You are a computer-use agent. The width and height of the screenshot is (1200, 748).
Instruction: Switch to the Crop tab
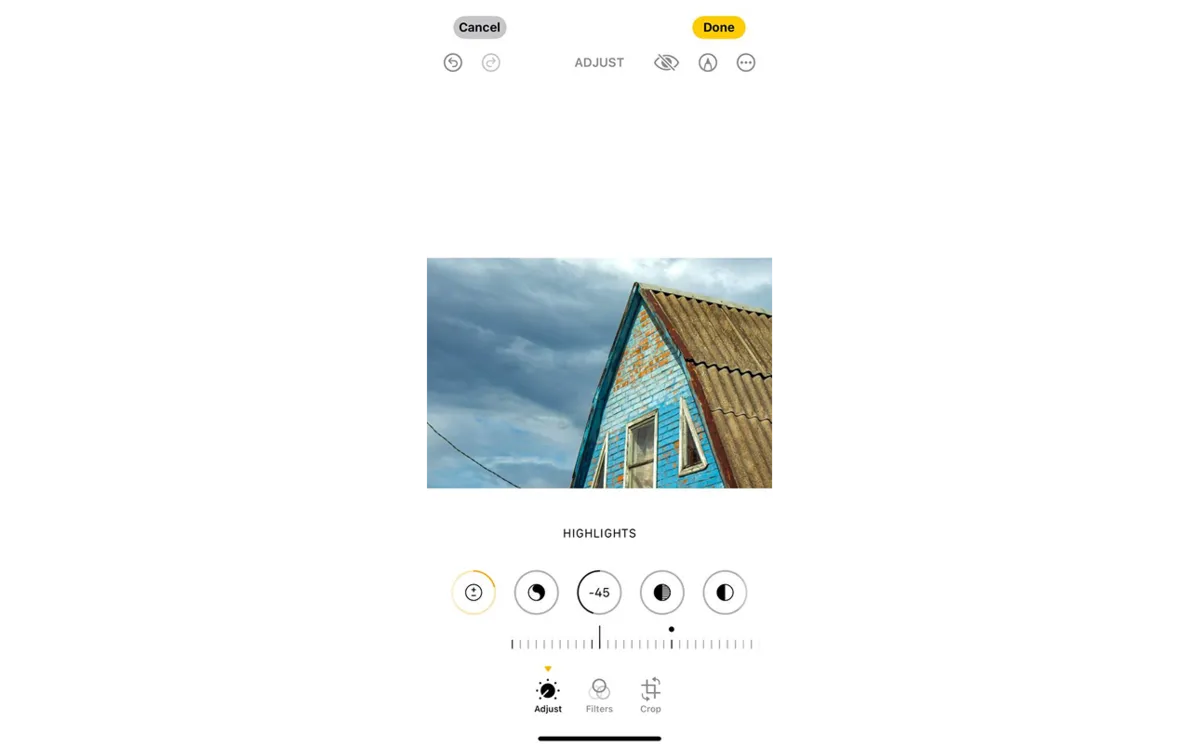(651, 695)
